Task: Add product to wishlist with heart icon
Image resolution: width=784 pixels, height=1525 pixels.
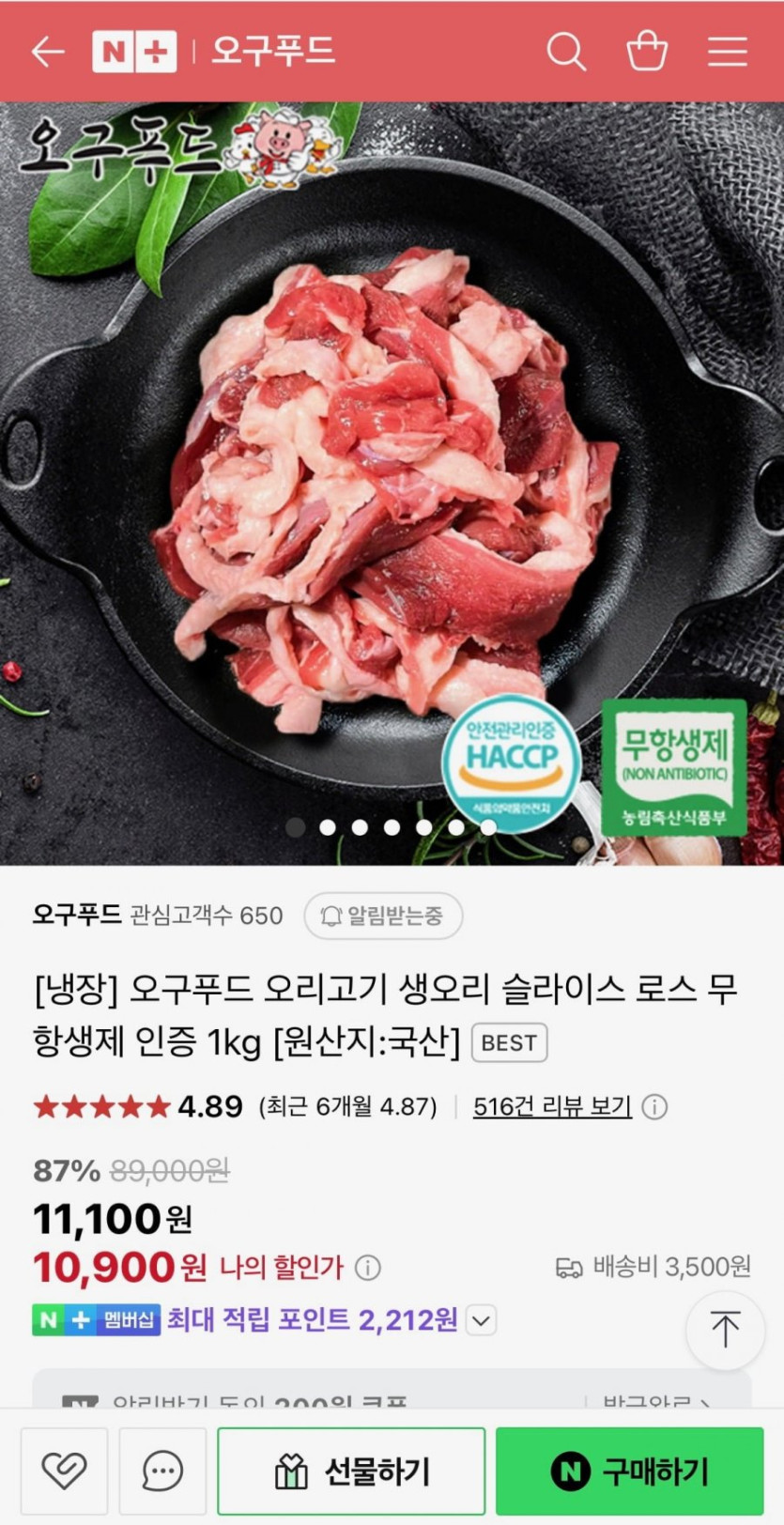Action: [64, 1471]
